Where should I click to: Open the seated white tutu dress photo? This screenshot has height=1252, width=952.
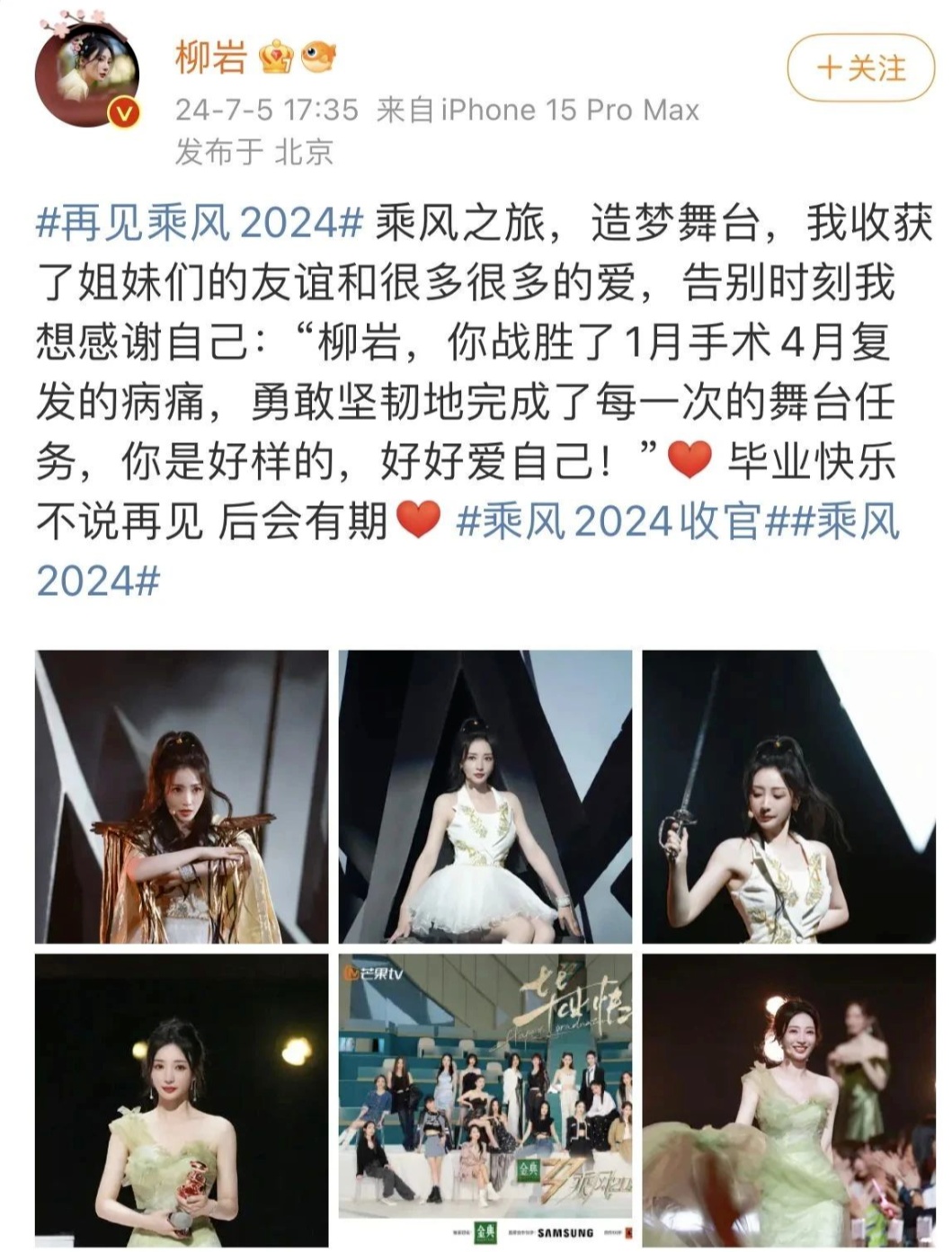tap(485, 796)
